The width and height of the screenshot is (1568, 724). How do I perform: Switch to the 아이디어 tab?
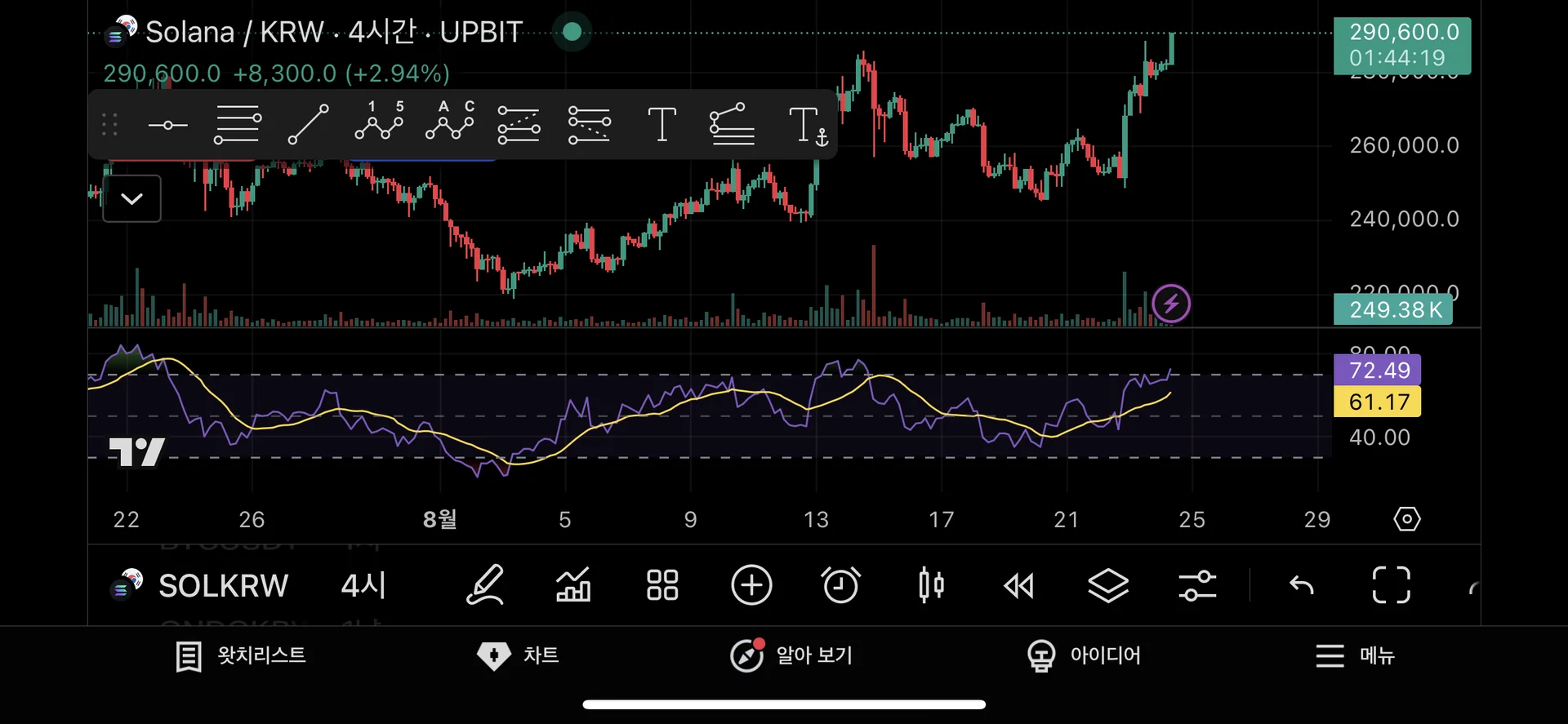coord(1084,655)
